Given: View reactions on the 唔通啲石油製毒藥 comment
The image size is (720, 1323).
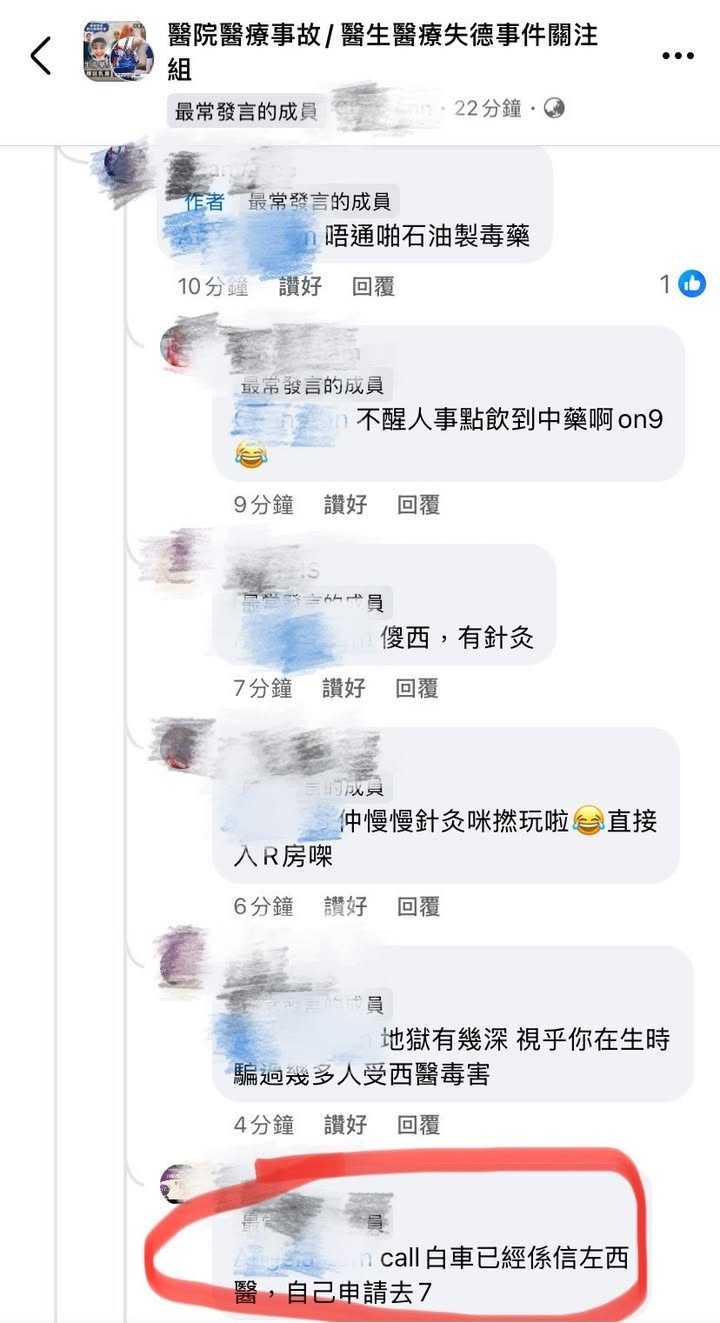Looking at the screenshot, I should point(684,284).
